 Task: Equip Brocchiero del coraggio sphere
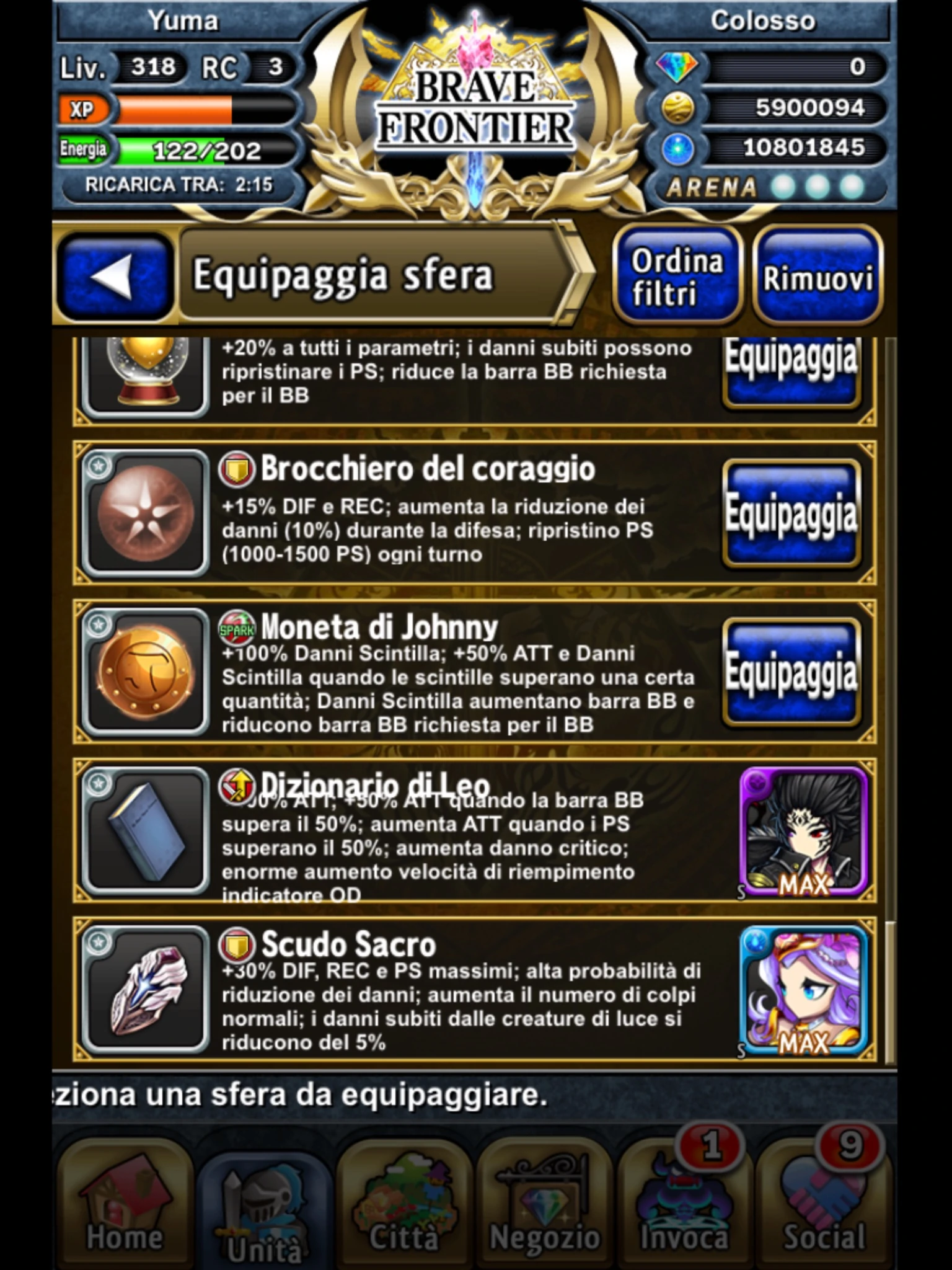click(791, 514)
